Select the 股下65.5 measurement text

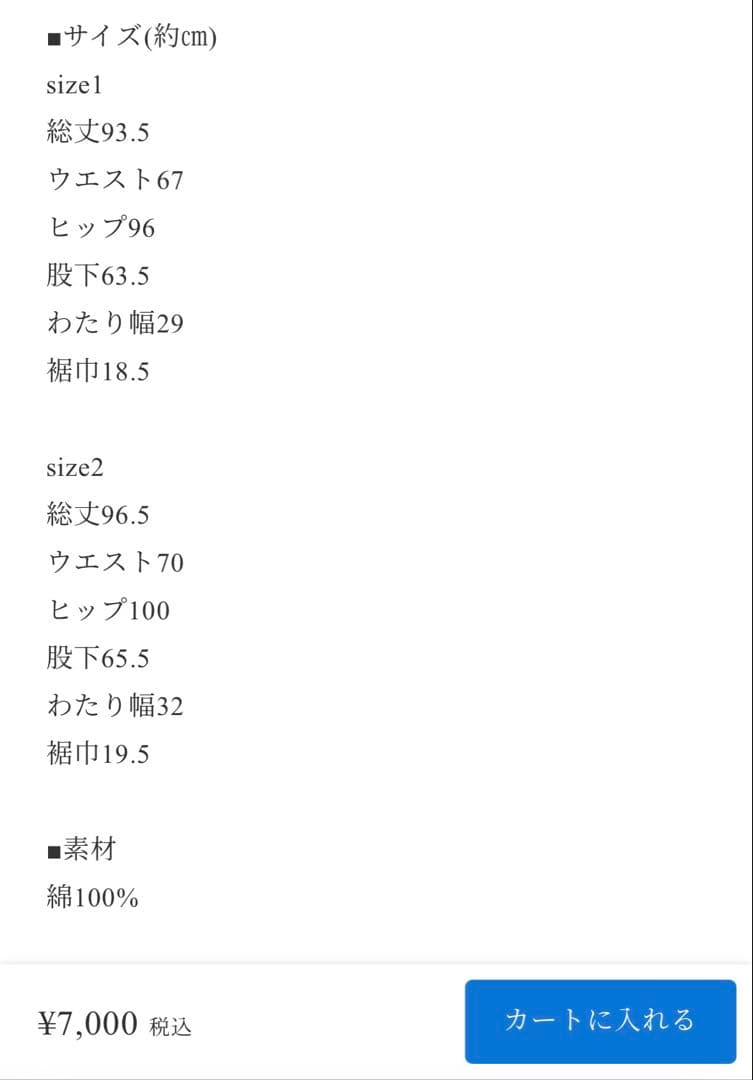click(100, 658)
